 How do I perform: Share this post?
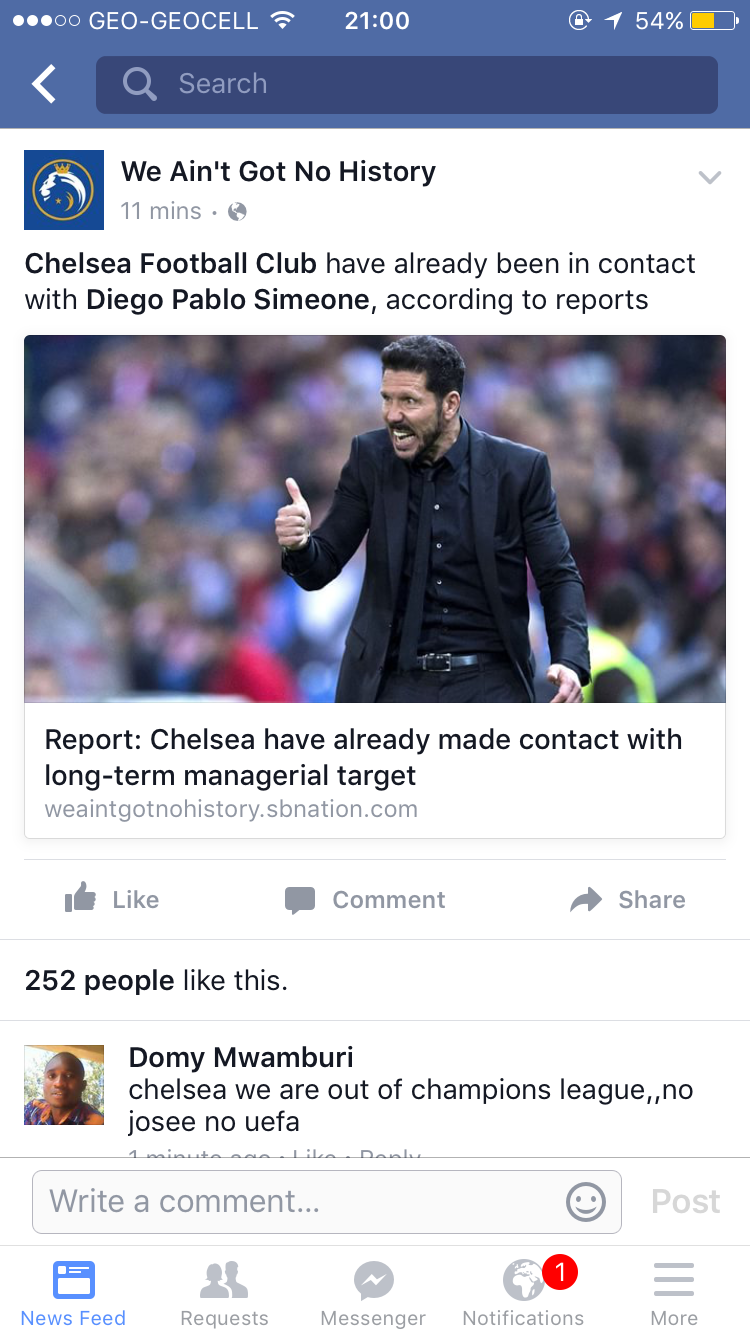coord(628,900)
